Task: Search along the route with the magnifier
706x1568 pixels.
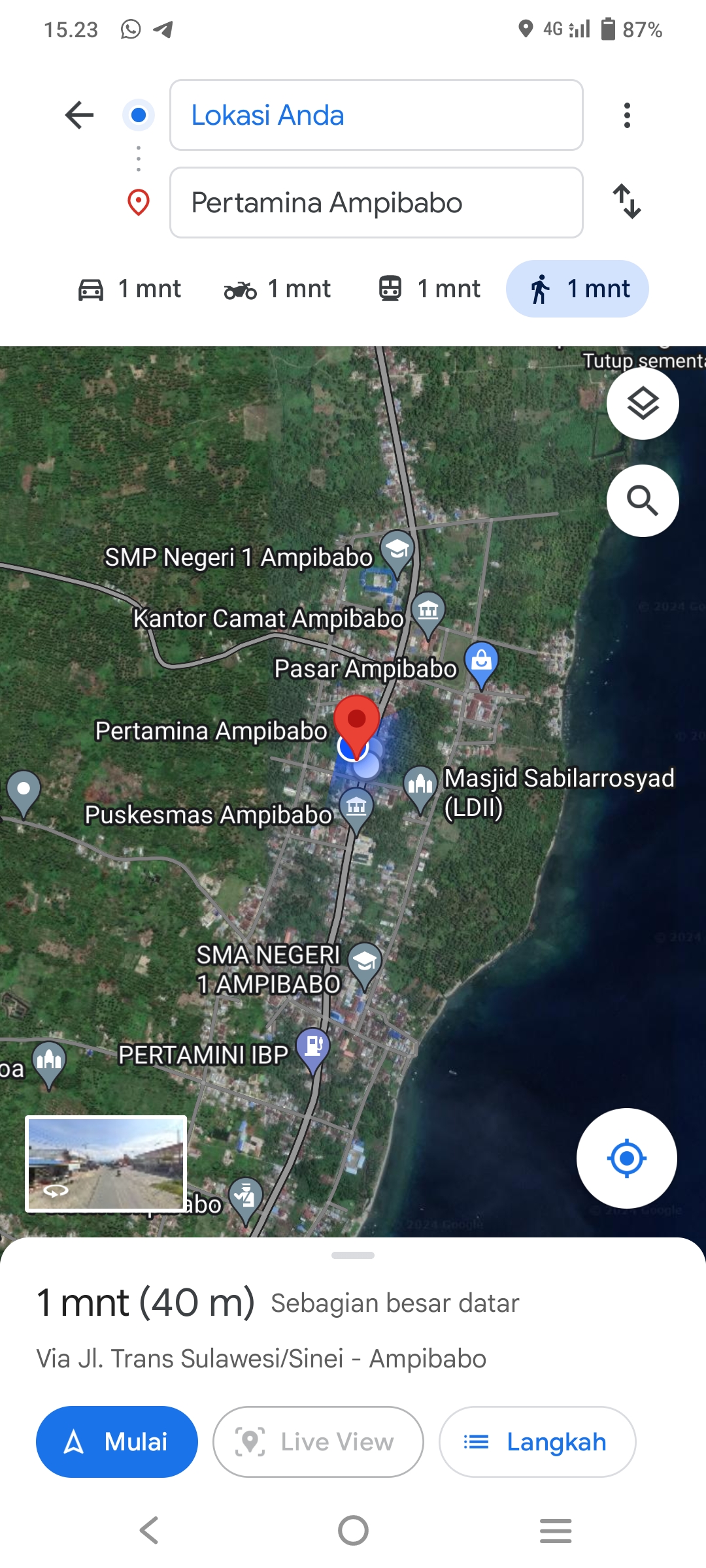Action: 643,501
